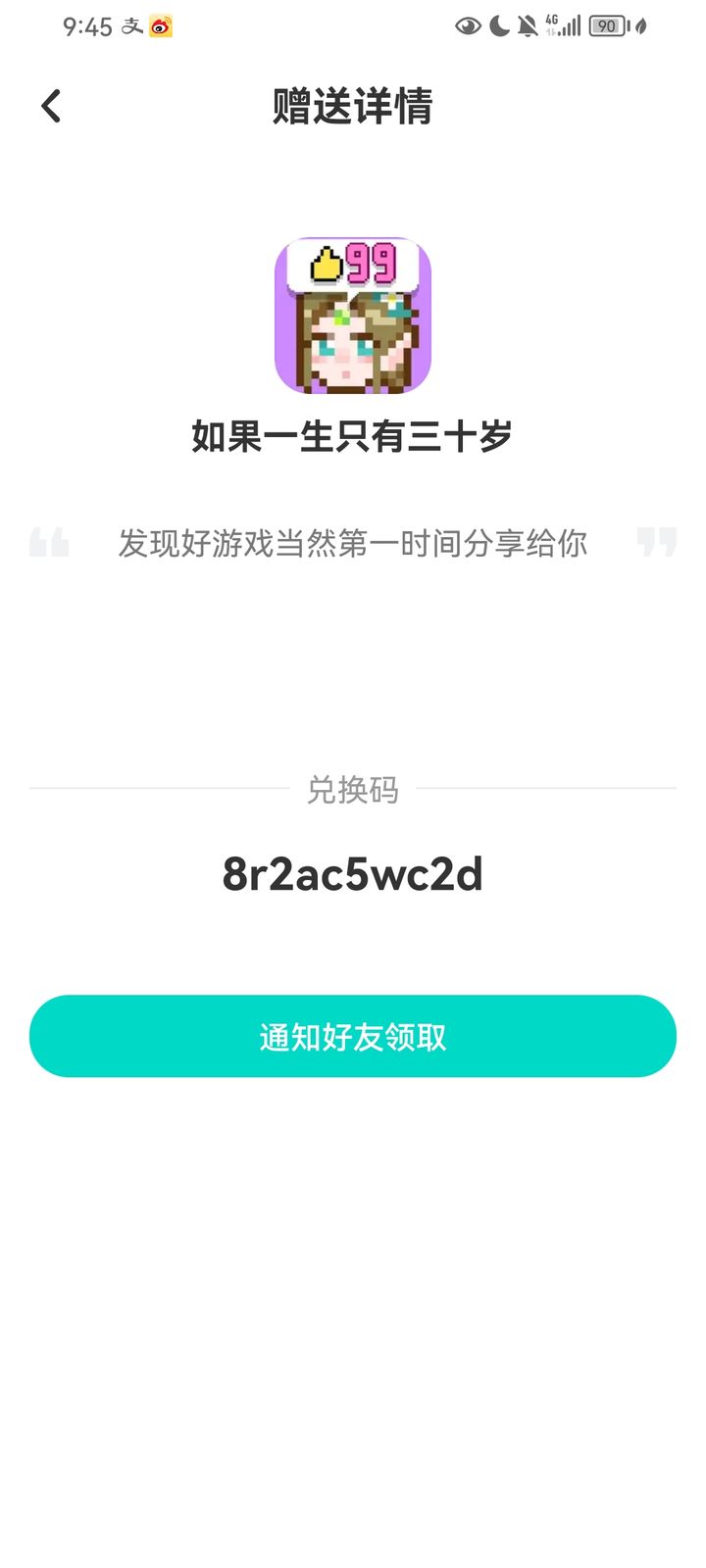706x1568 pixels.
Task: Tap the clock showing 9:45 in status bar
Action: click(x=86, y=26)
